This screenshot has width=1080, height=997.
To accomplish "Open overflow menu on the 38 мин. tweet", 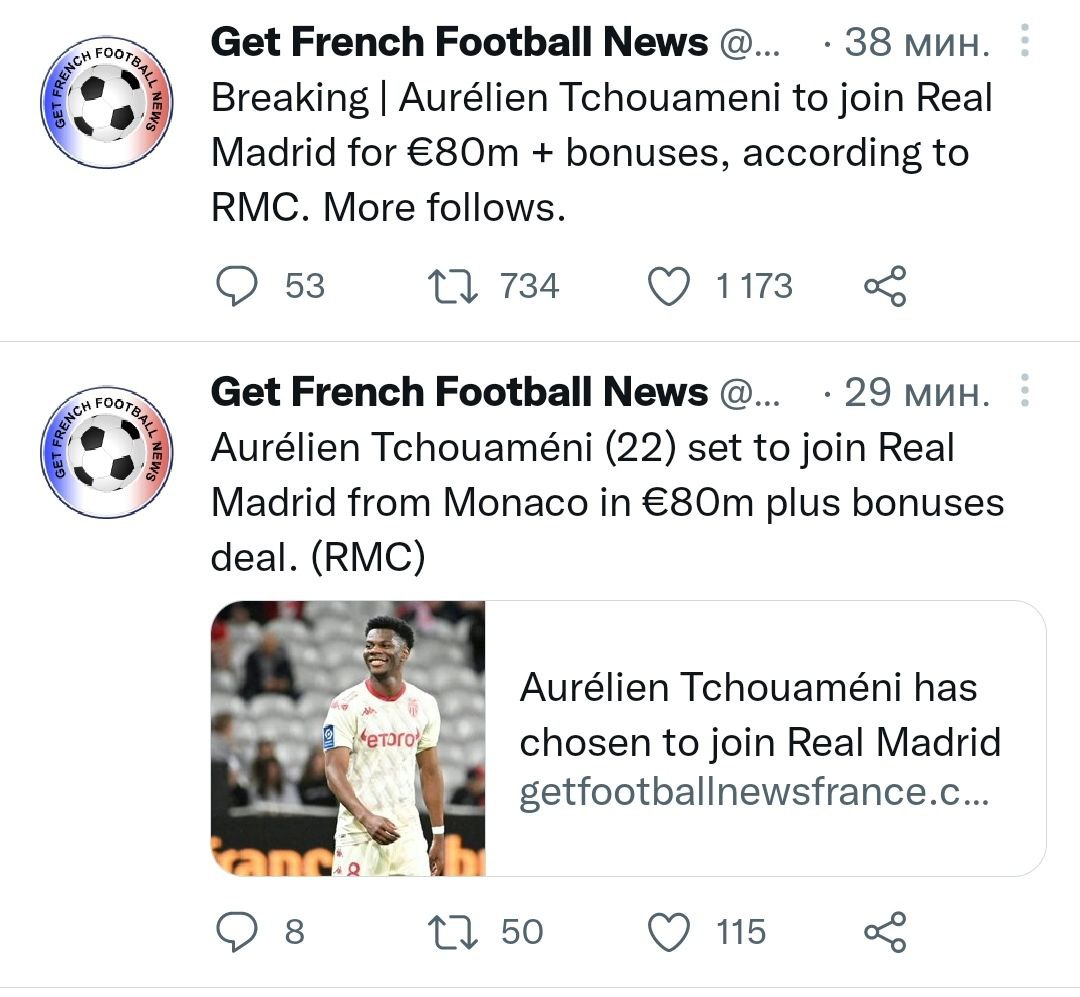I will [1024, 41].
